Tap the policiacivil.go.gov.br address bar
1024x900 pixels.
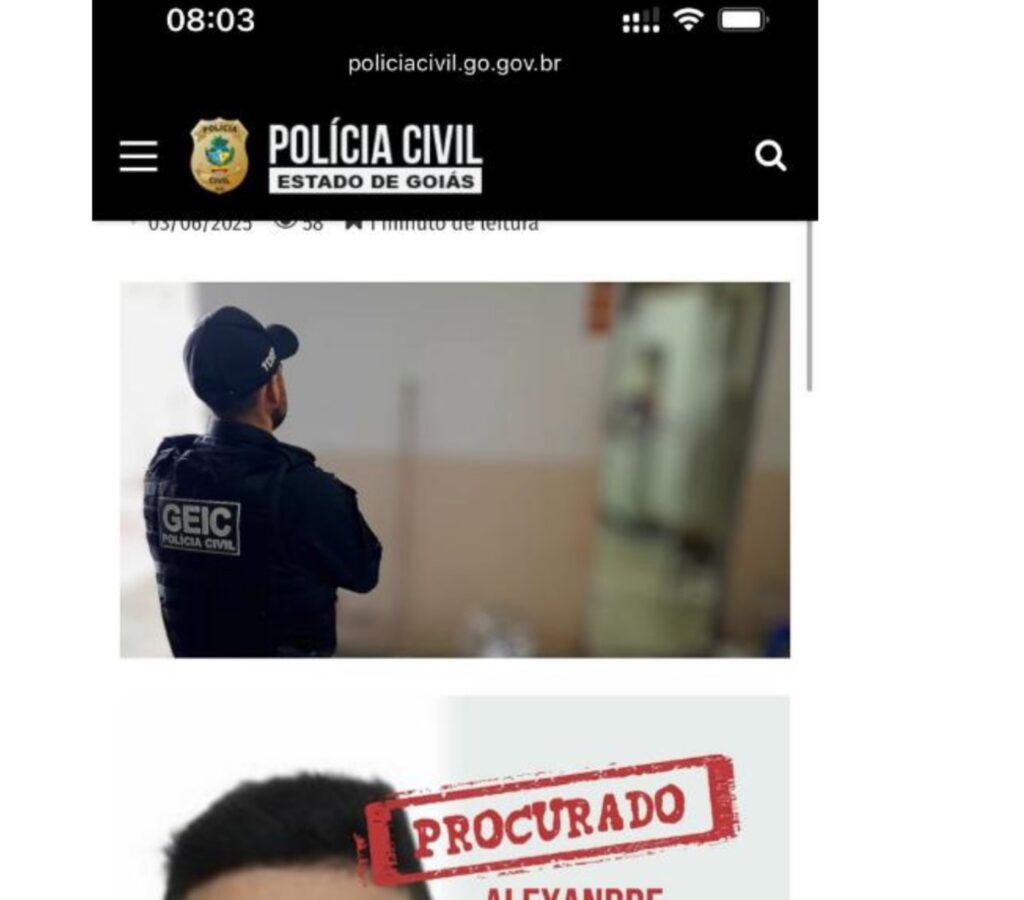pos(455,64)
